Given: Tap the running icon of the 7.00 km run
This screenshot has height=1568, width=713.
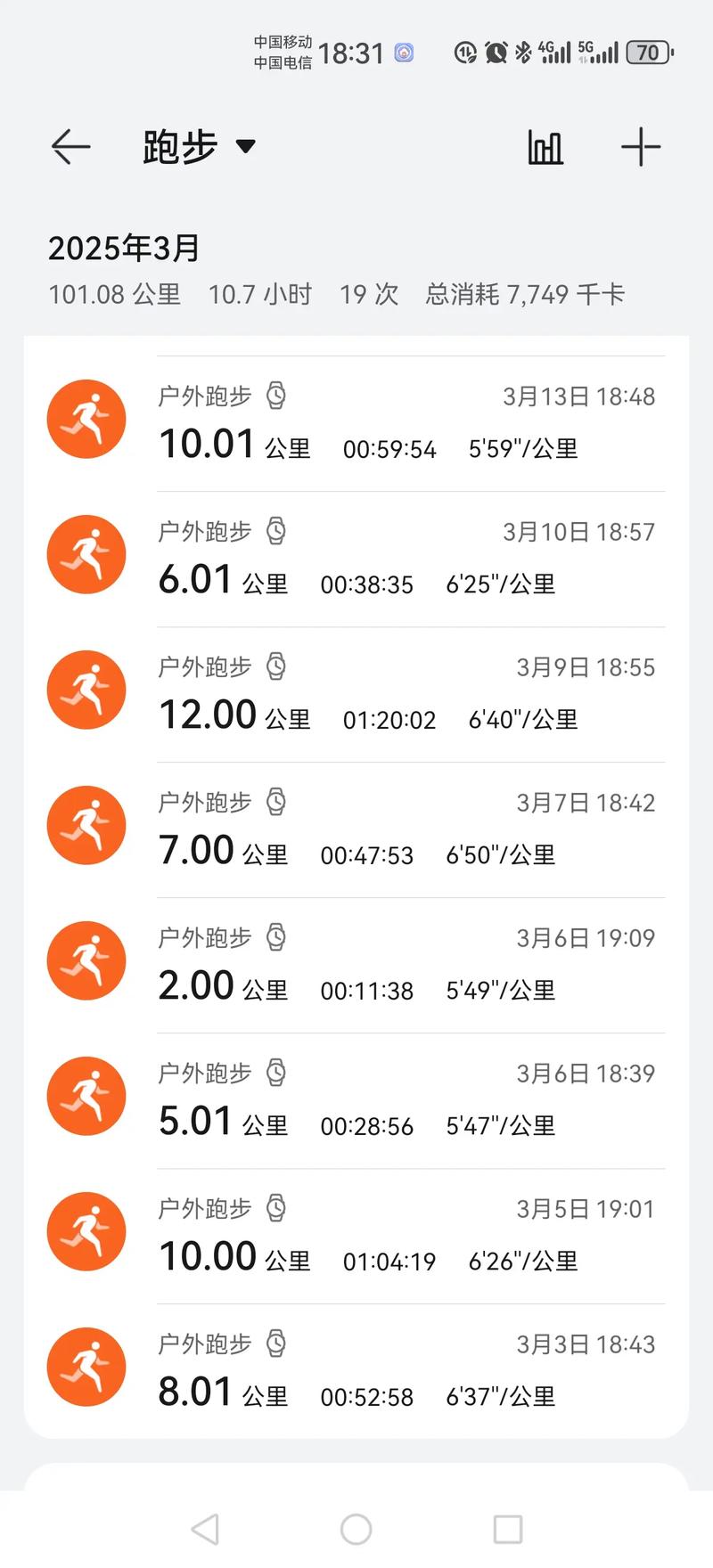Looking at the screenshot, I should click(86, 825).
